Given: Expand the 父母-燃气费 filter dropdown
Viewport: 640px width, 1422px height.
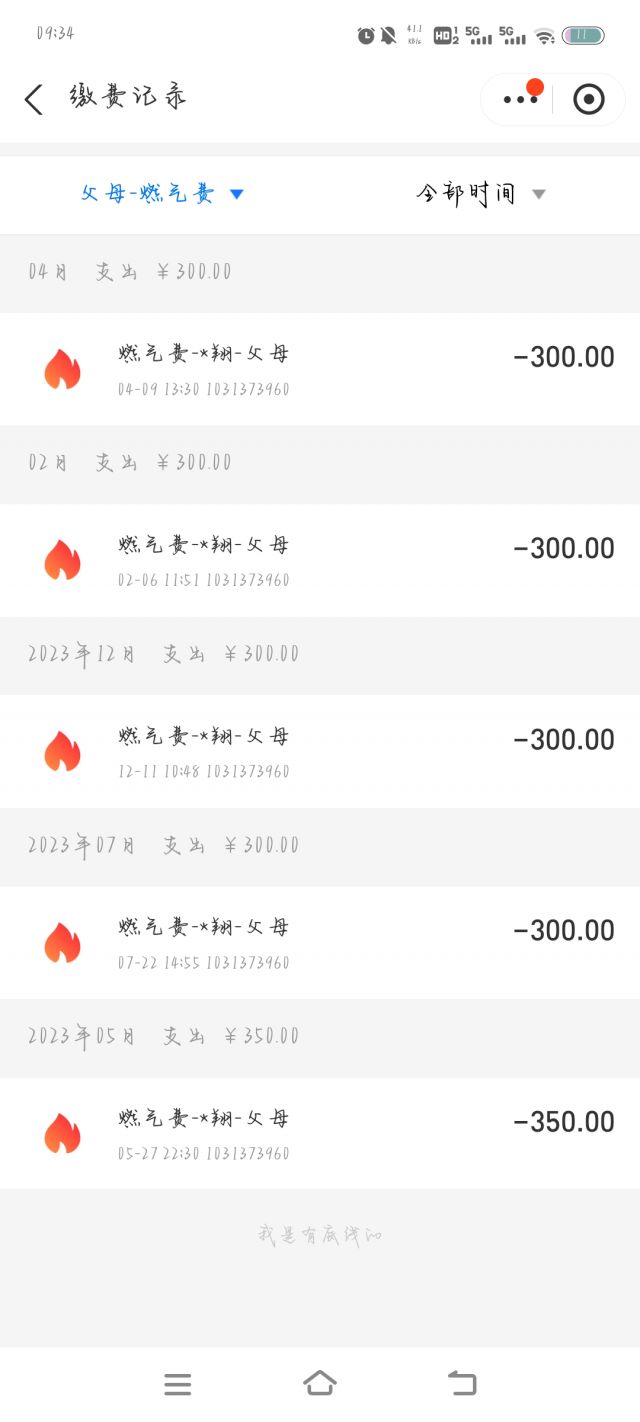Looking at the screenshot, I should [x=162, y=194].
